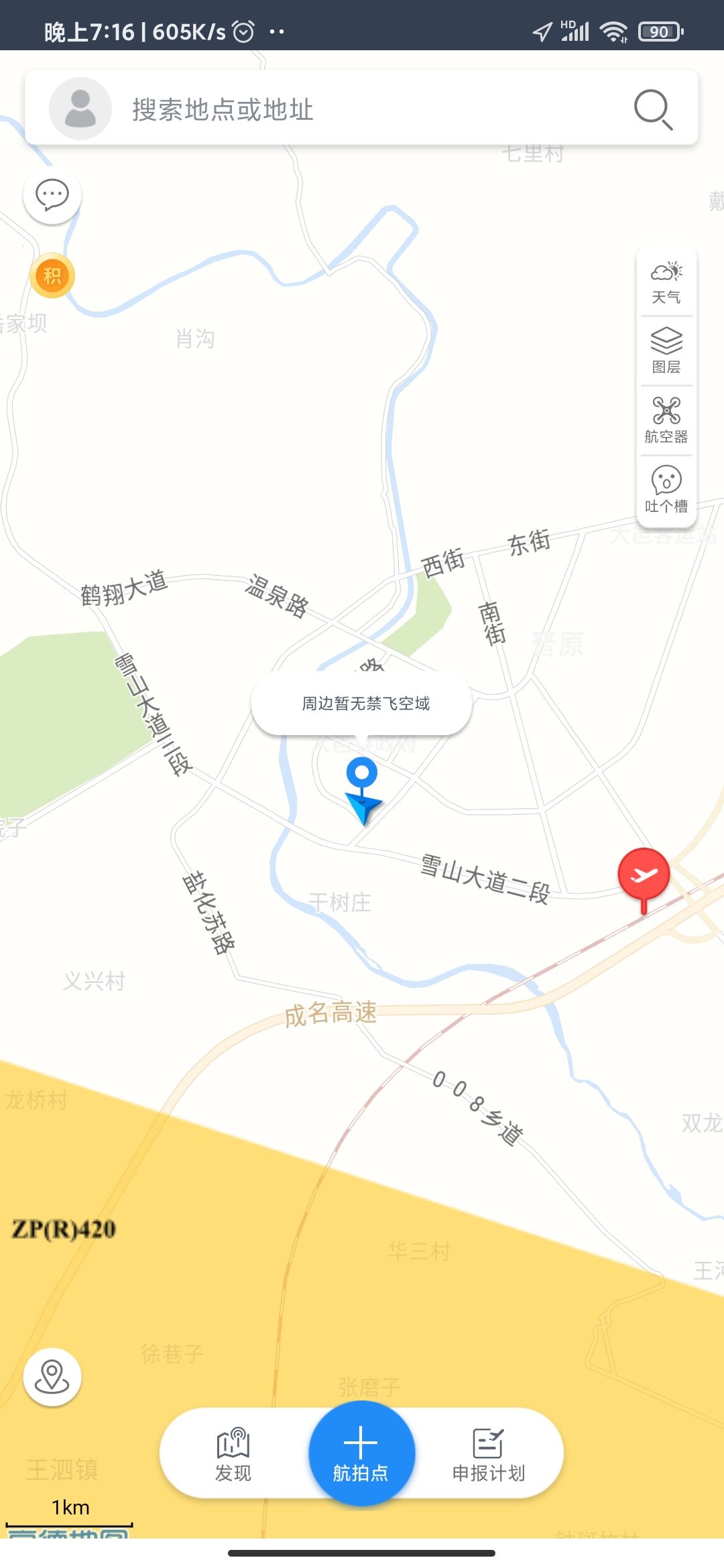Check the weather (天气)
Screen dimensions: 724x1568
[x=666, y=283]
